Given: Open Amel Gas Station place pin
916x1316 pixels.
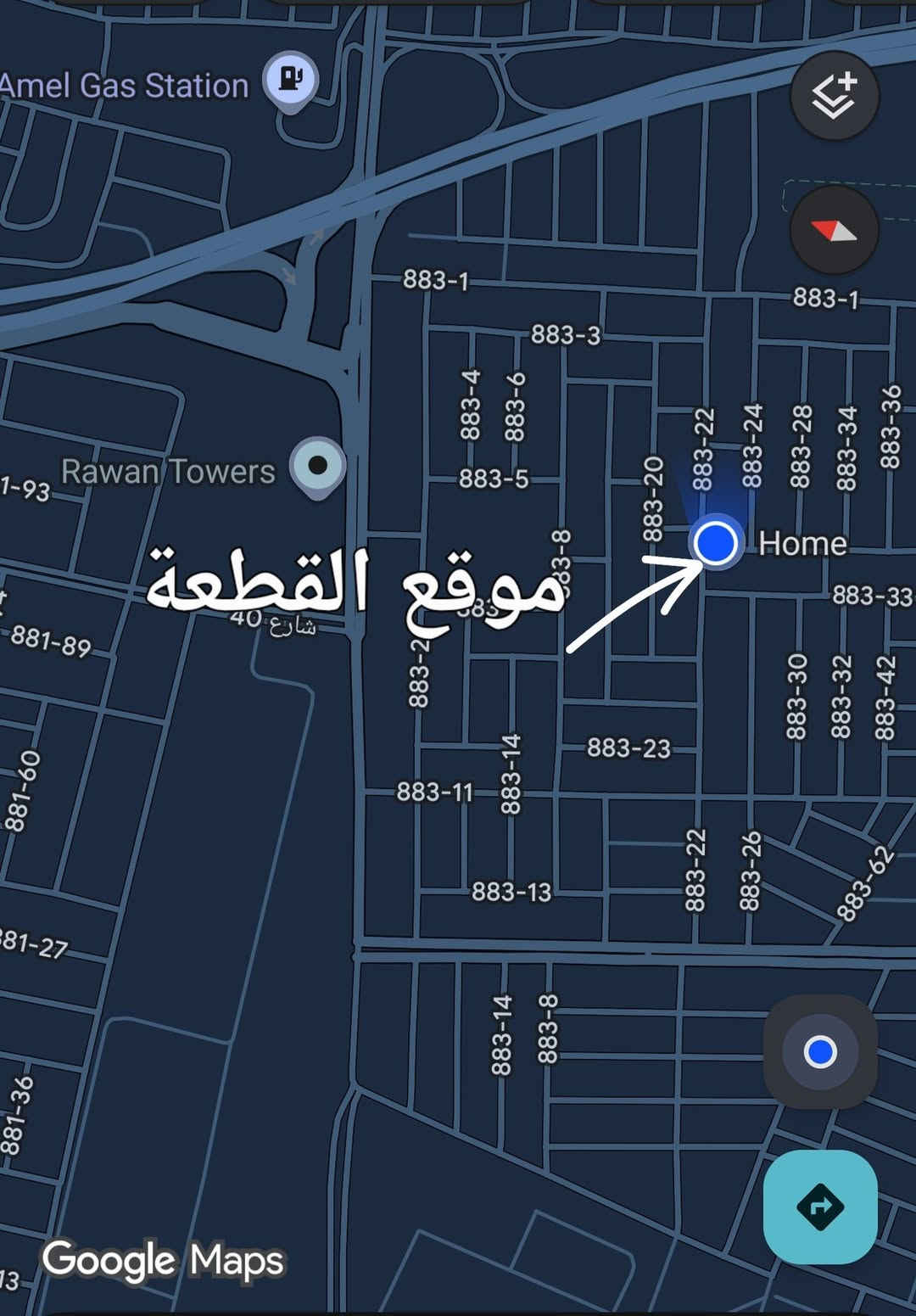Looking at the screenshot, I should (x=291, y=81).
